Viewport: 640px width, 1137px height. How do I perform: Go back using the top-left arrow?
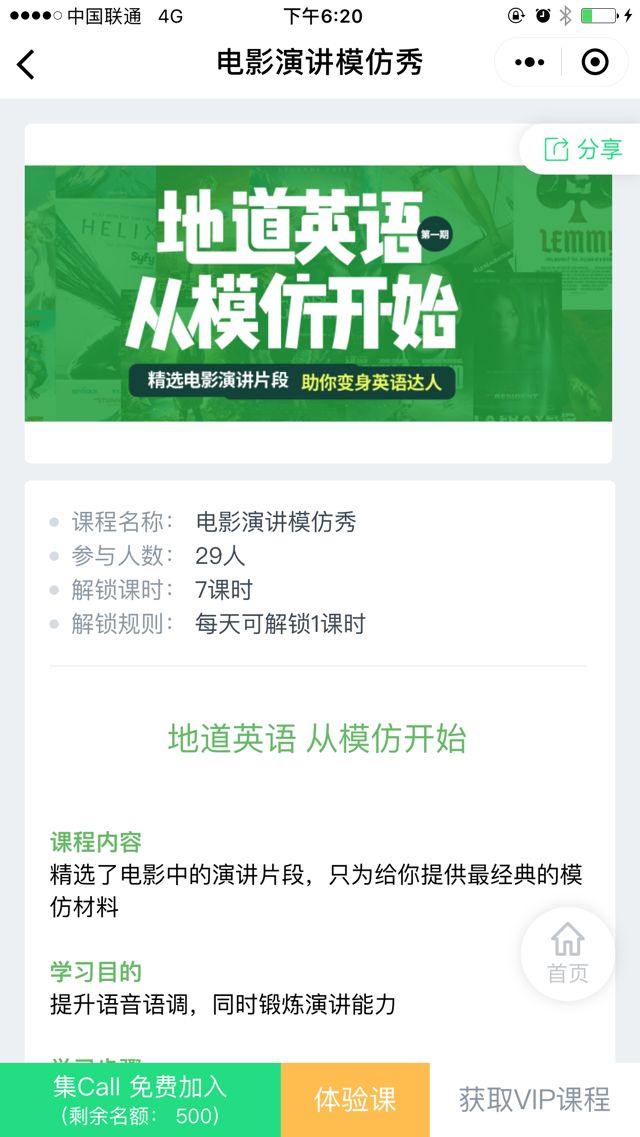coord(27,64)
